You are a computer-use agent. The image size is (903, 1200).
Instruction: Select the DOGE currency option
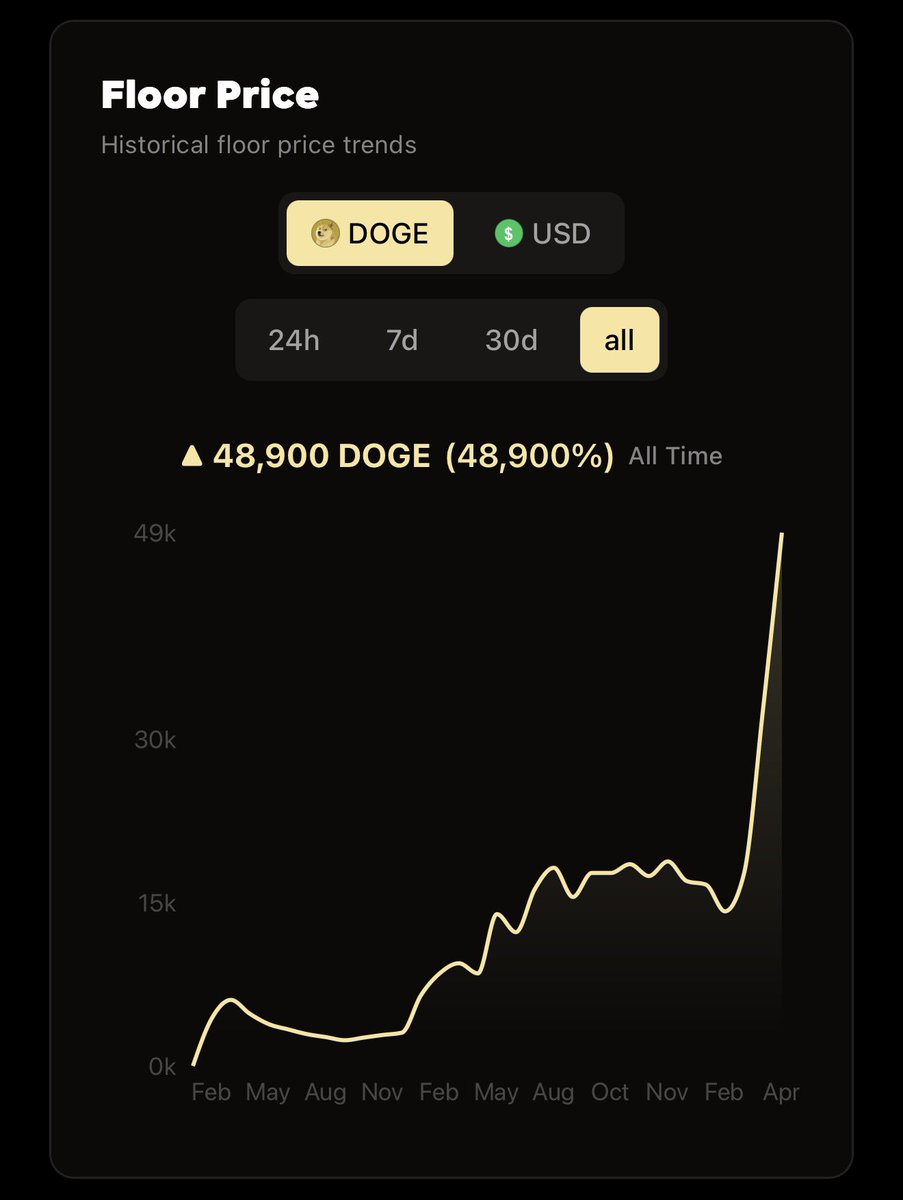[x=369, y=234]
